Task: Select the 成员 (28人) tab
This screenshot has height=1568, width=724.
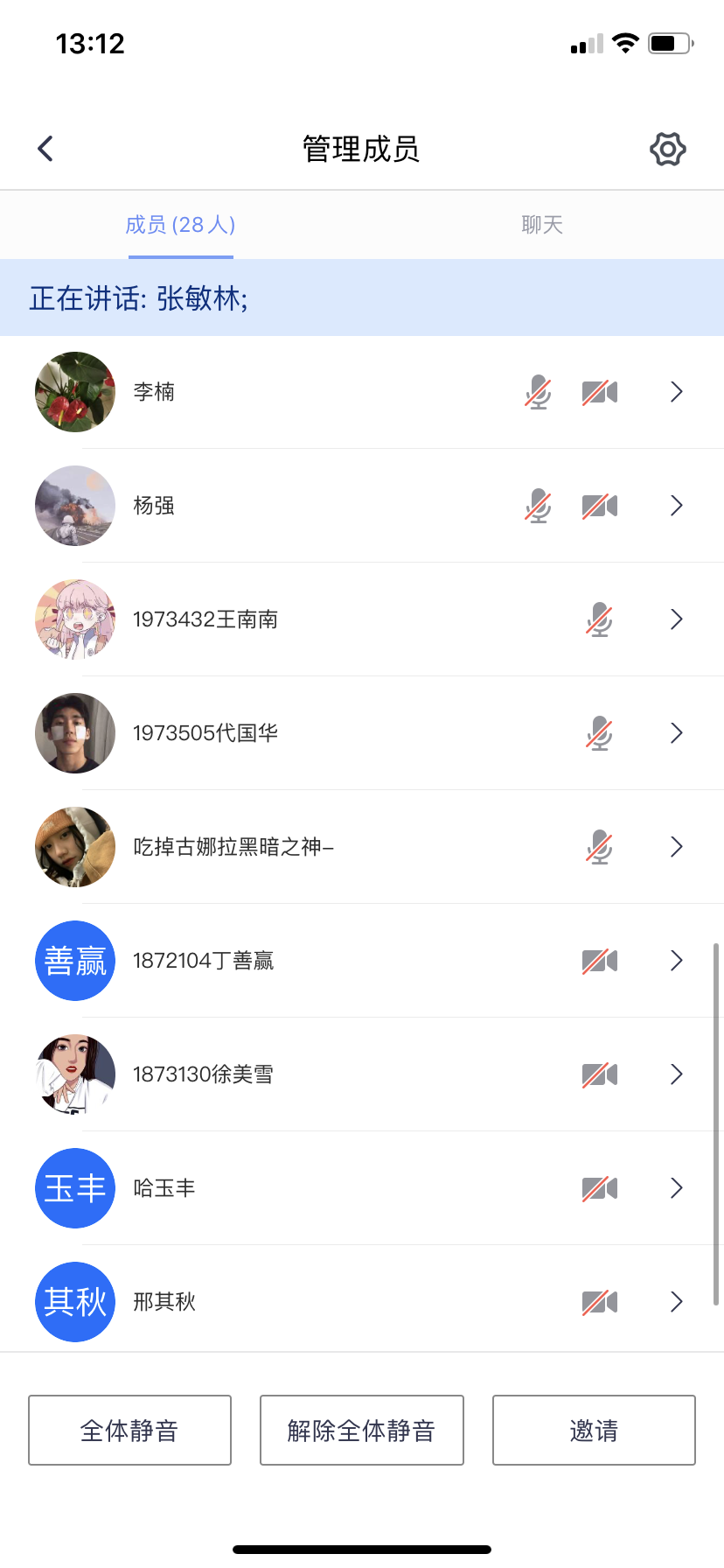Action: pos(180,225)
